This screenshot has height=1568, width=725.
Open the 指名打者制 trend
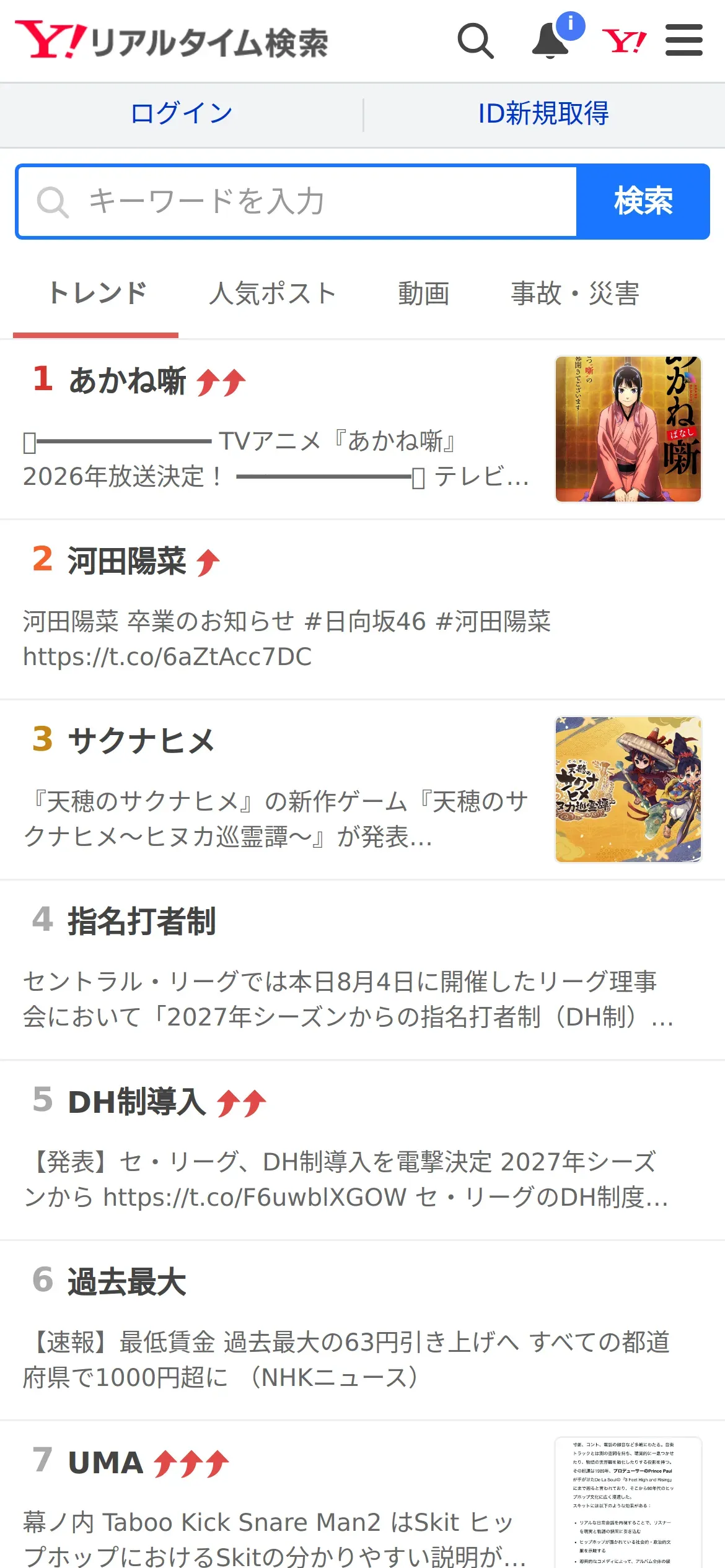pos(141,921)
